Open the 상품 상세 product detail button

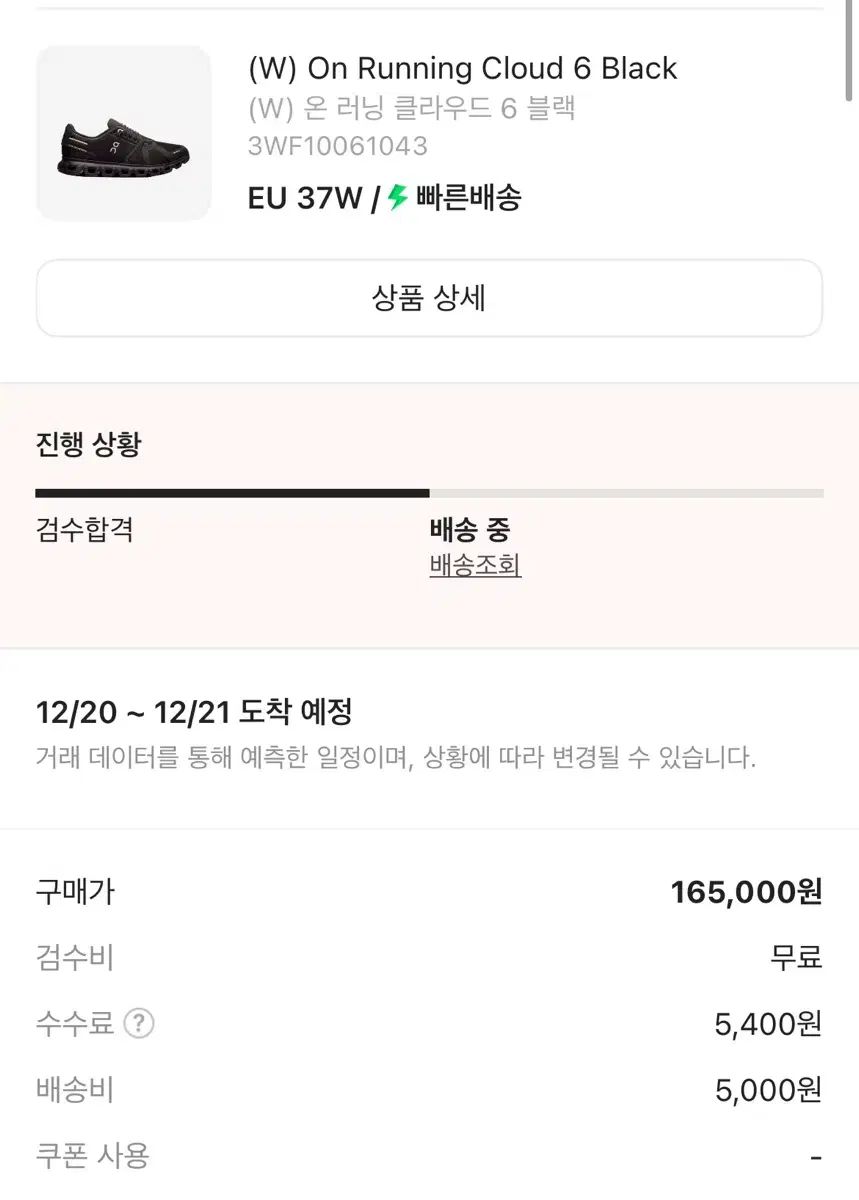click(x=429, y=299)
